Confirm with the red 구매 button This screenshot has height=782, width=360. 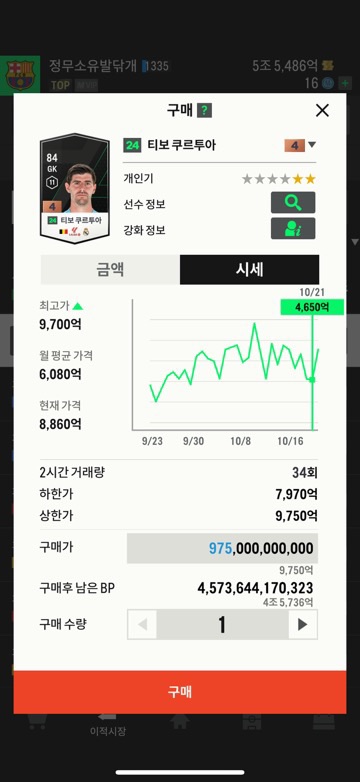180,692
